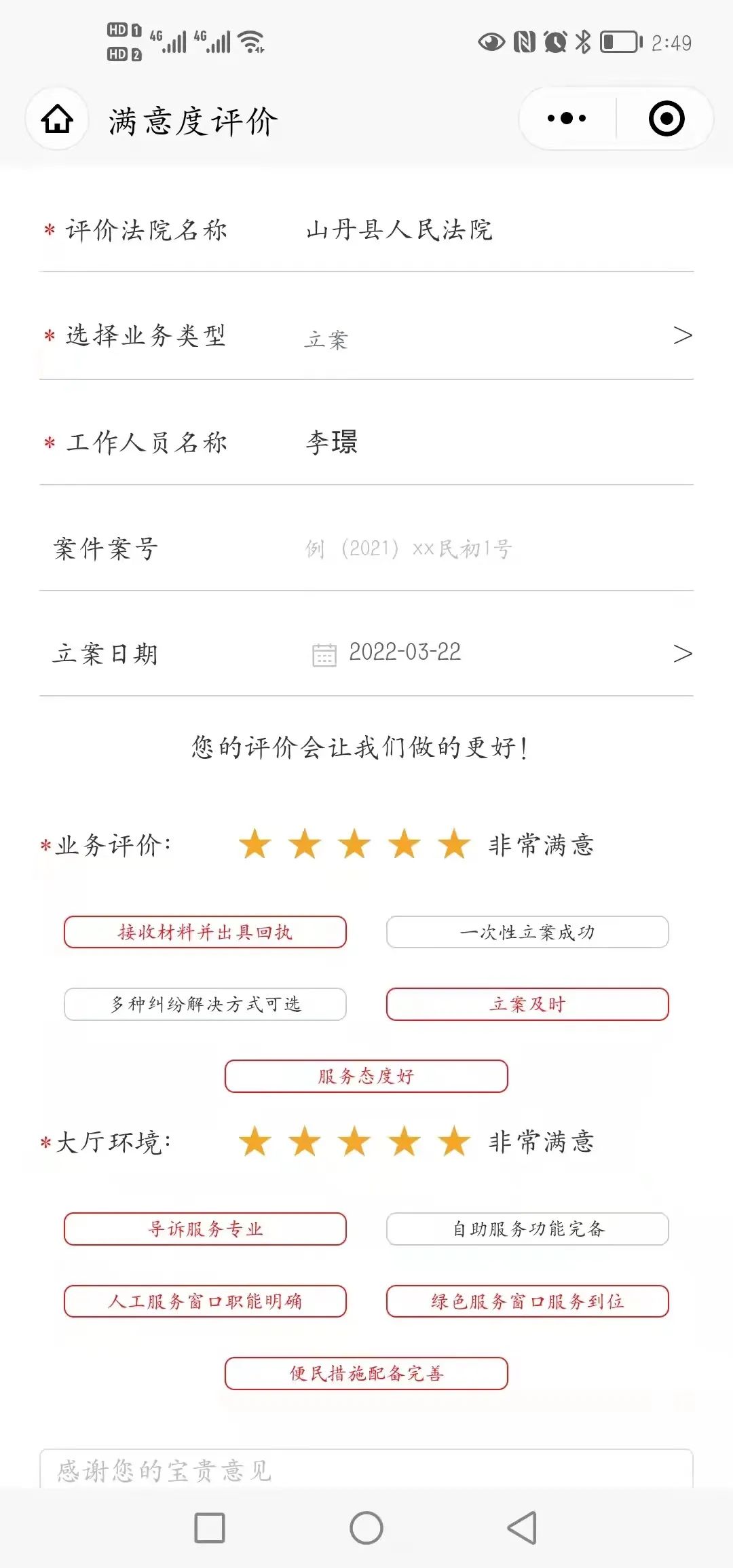Deselect the 导诉服务专业 tag
Image resolution: width=733 pixels, height=1568 pixels.
[205, 1229]
